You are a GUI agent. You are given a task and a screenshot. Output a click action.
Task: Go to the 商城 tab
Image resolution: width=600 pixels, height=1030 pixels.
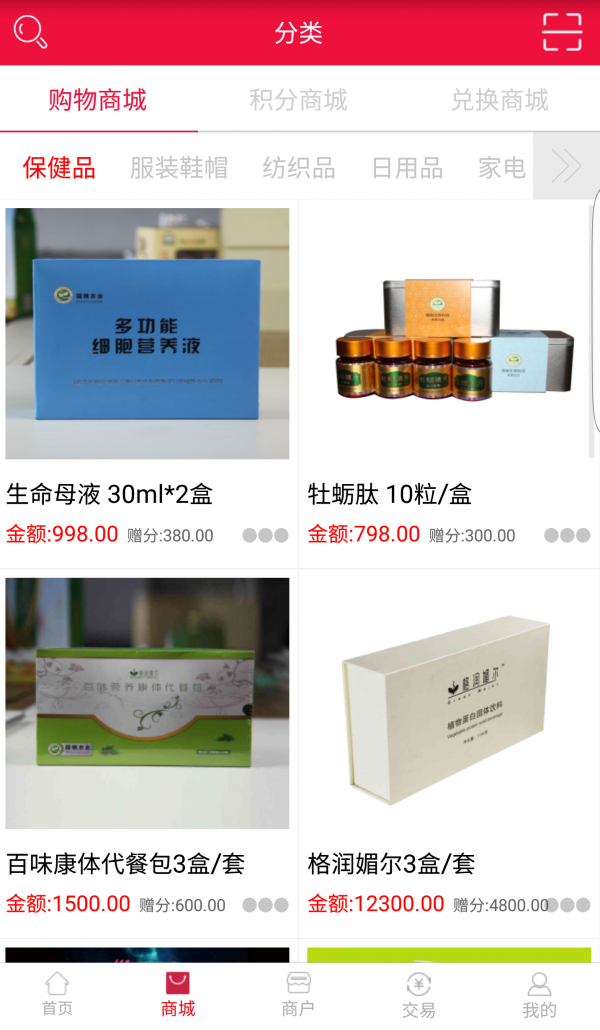click(178, 994)
